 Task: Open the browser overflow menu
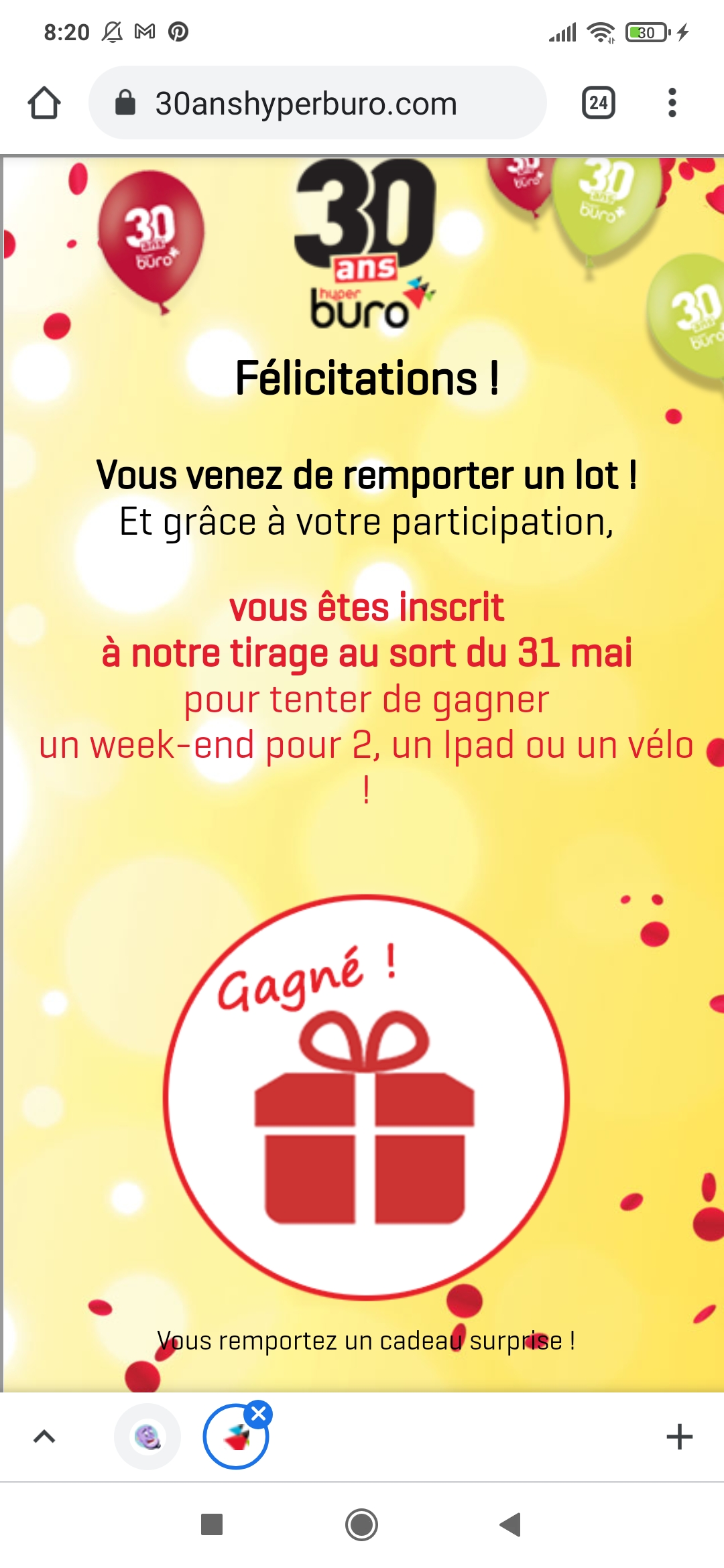pyautogui.click(x=672, y=103)
